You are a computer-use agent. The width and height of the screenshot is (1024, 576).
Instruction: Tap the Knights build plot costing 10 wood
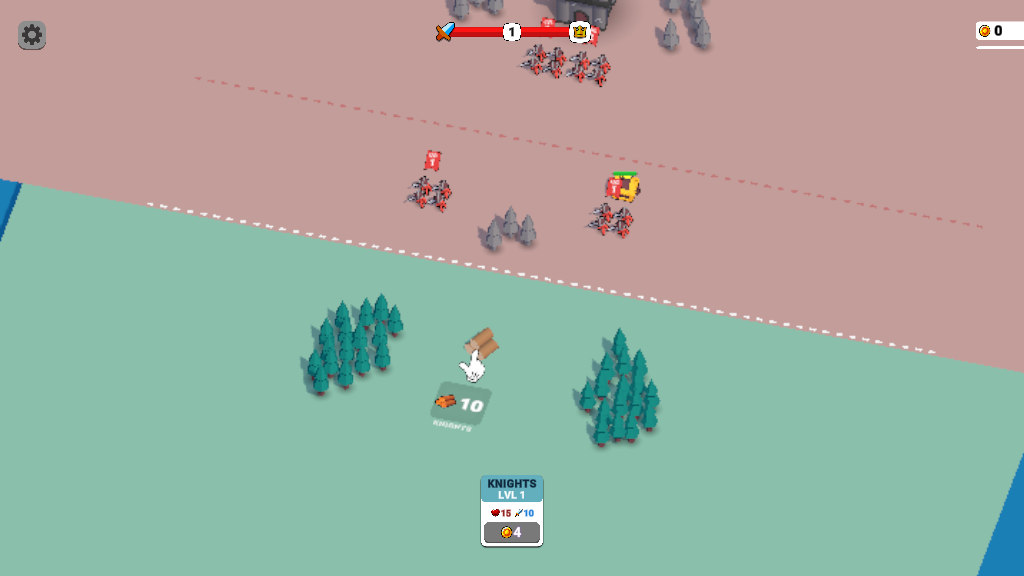[460, 404]
